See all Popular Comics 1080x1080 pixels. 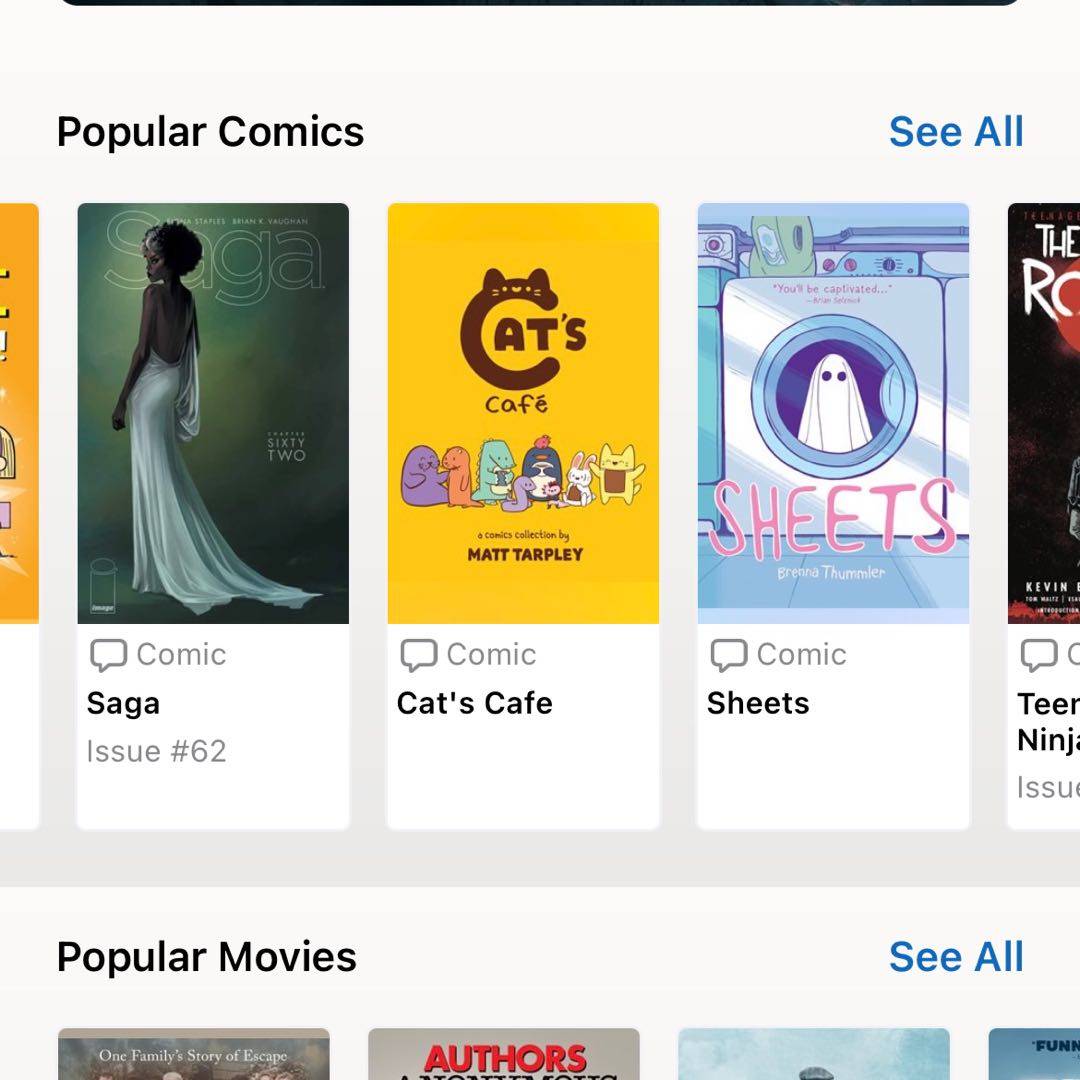coord(955,132)
